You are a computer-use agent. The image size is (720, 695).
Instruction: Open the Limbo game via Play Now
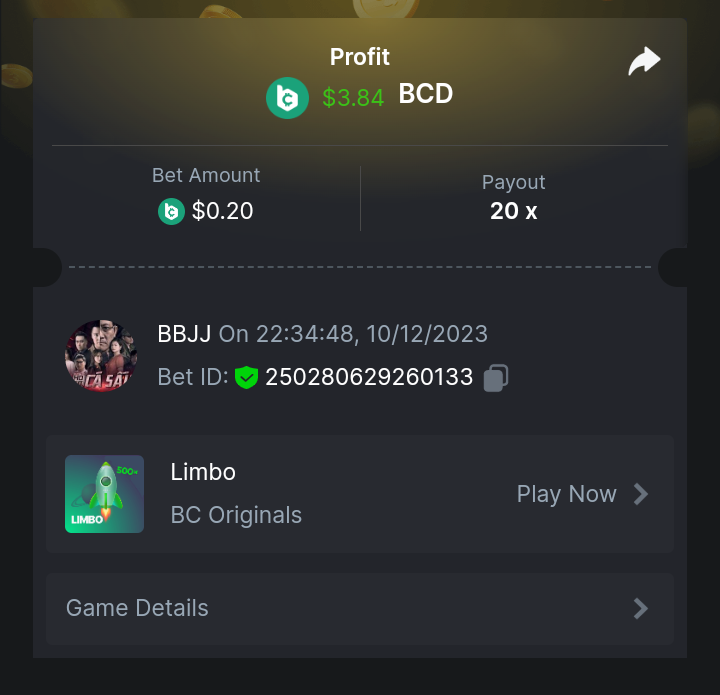[x=582, y=494]
